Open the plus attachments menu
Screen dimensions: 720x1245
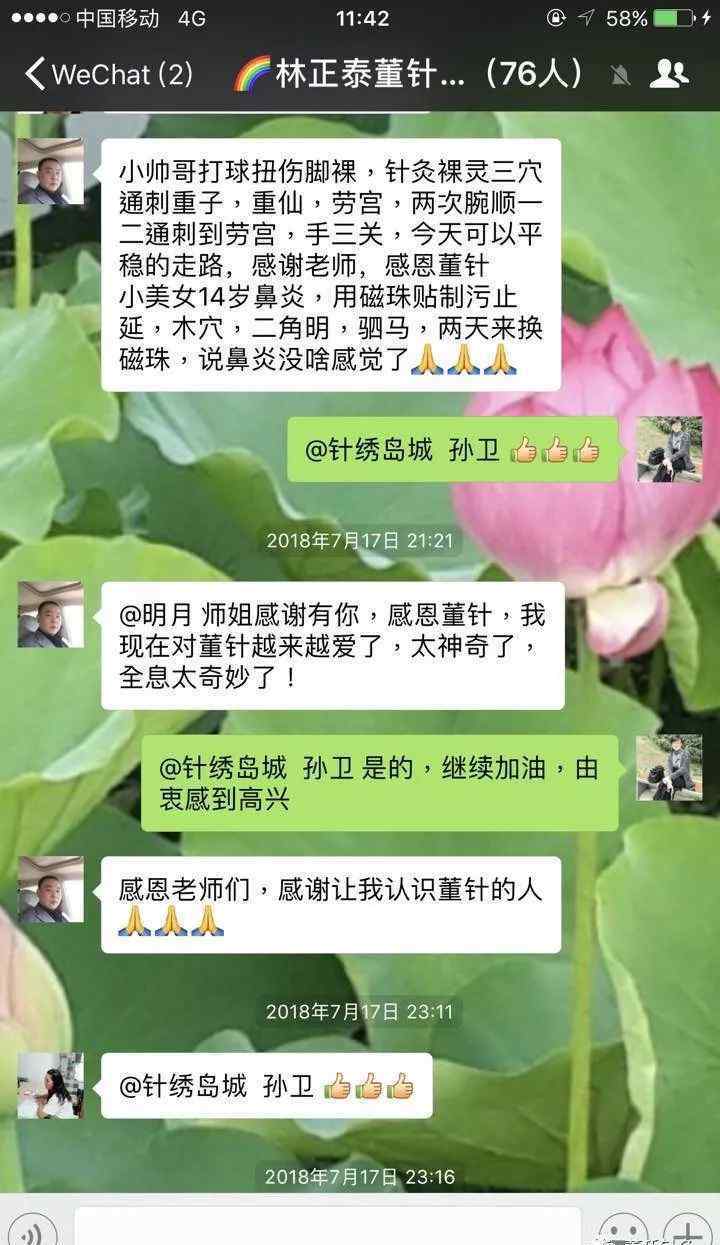click(x=687, y=1230)
